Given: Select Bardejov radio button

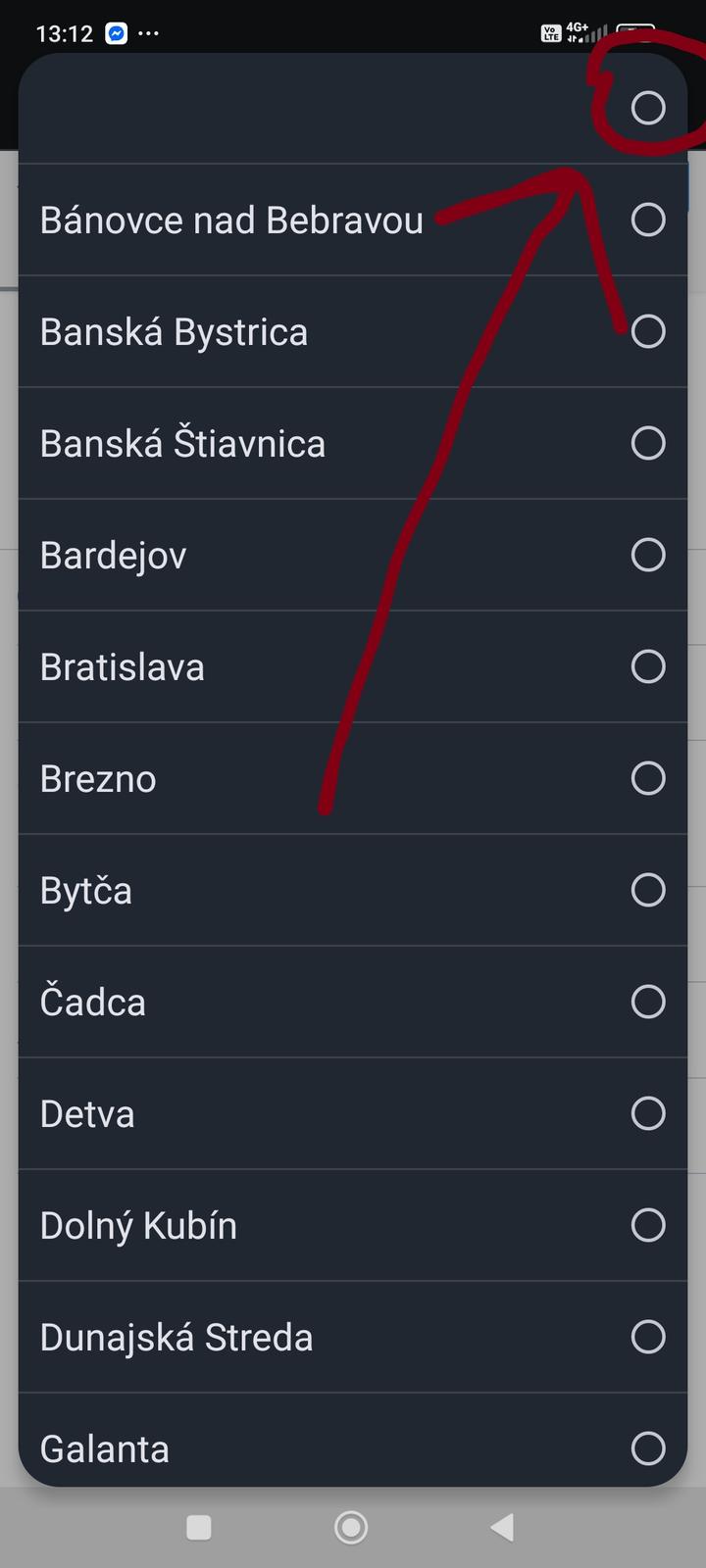Looking at the screenshot, I should pos(647,555).
